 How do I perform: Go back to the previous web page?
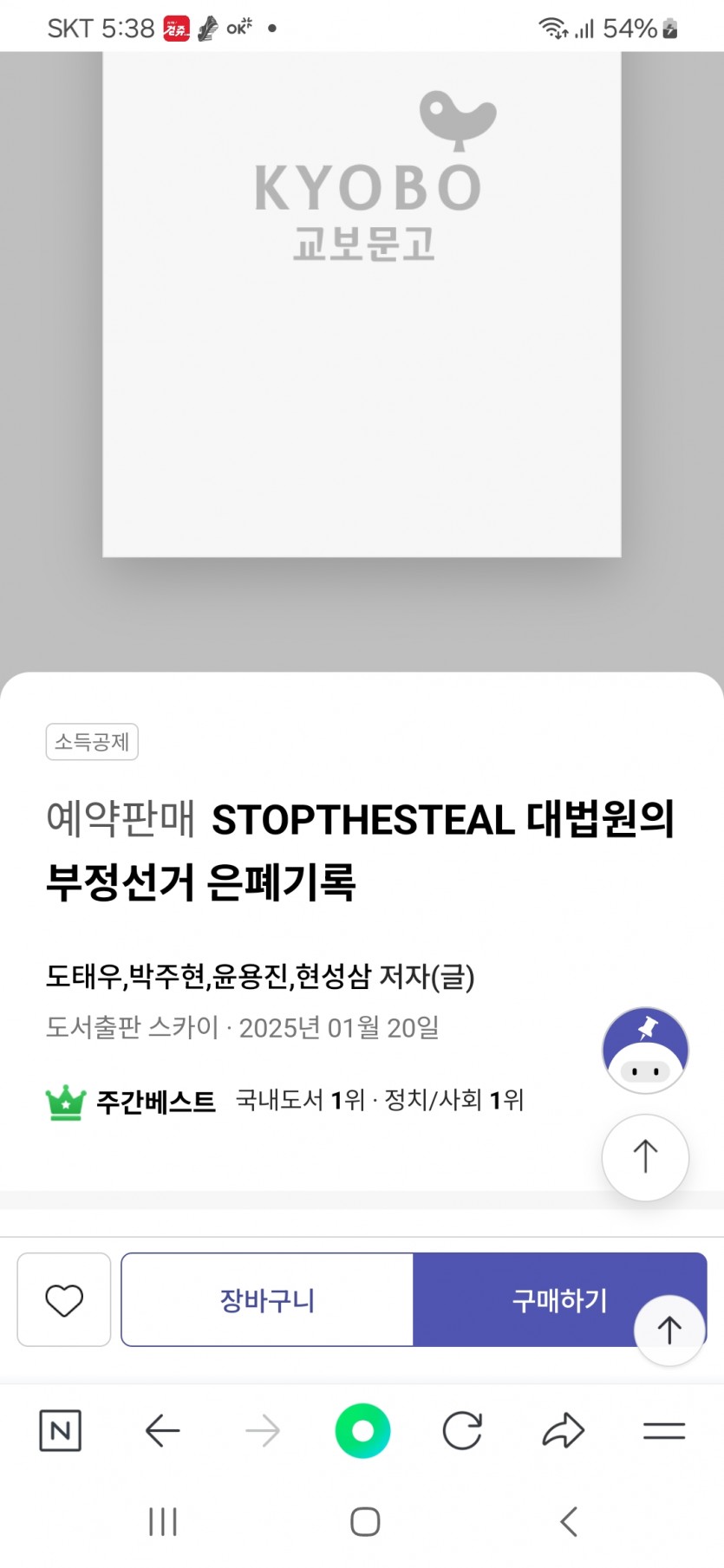(x=162, y=1430)
